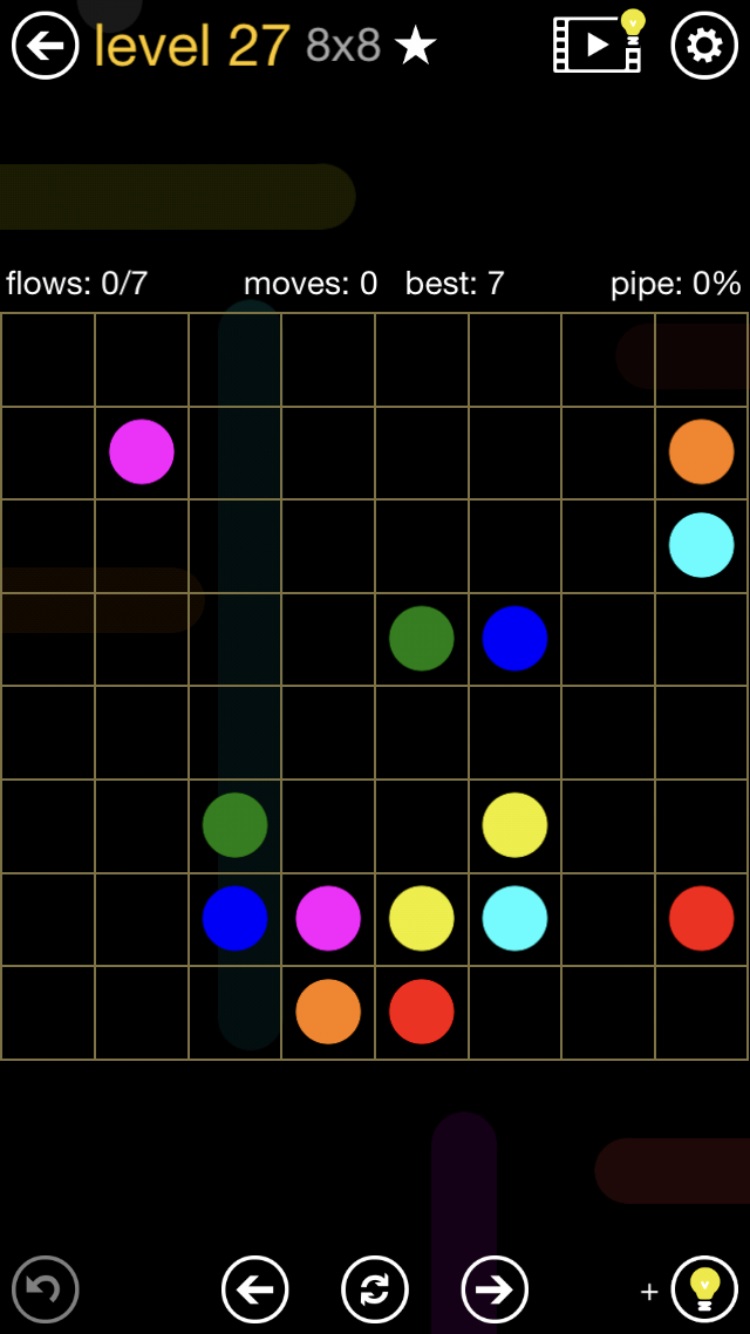
Task: Tap the red dot on the right edge
Action: point(701,918)
